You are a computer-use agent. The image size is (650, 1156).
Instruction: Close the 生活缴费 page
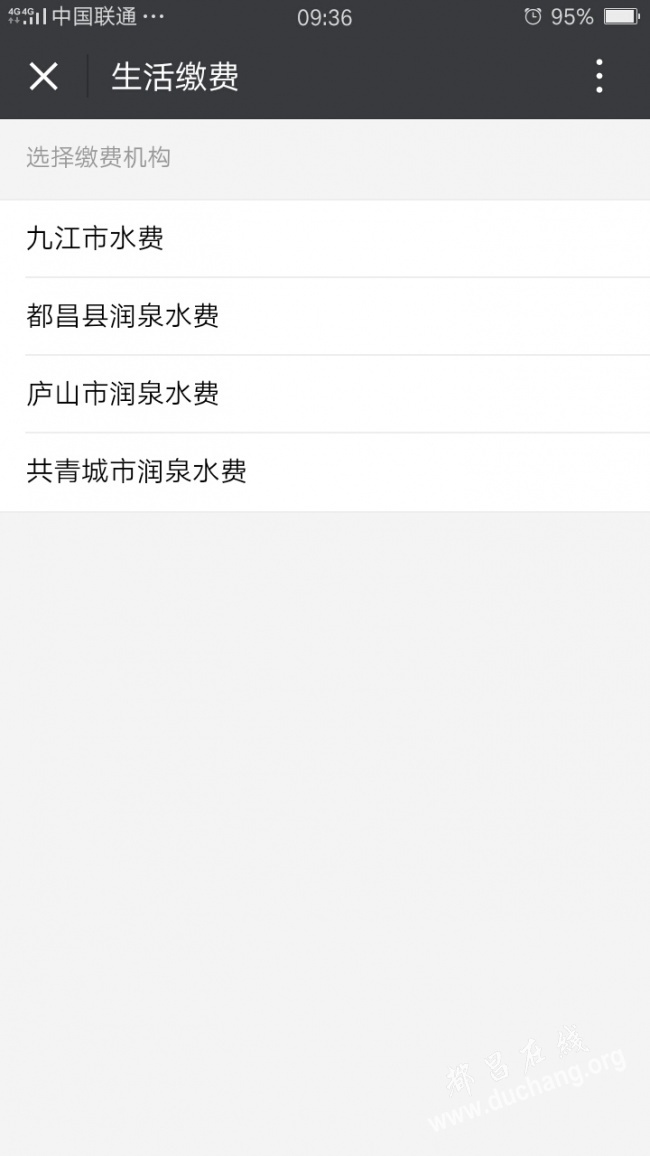(43, 76)
